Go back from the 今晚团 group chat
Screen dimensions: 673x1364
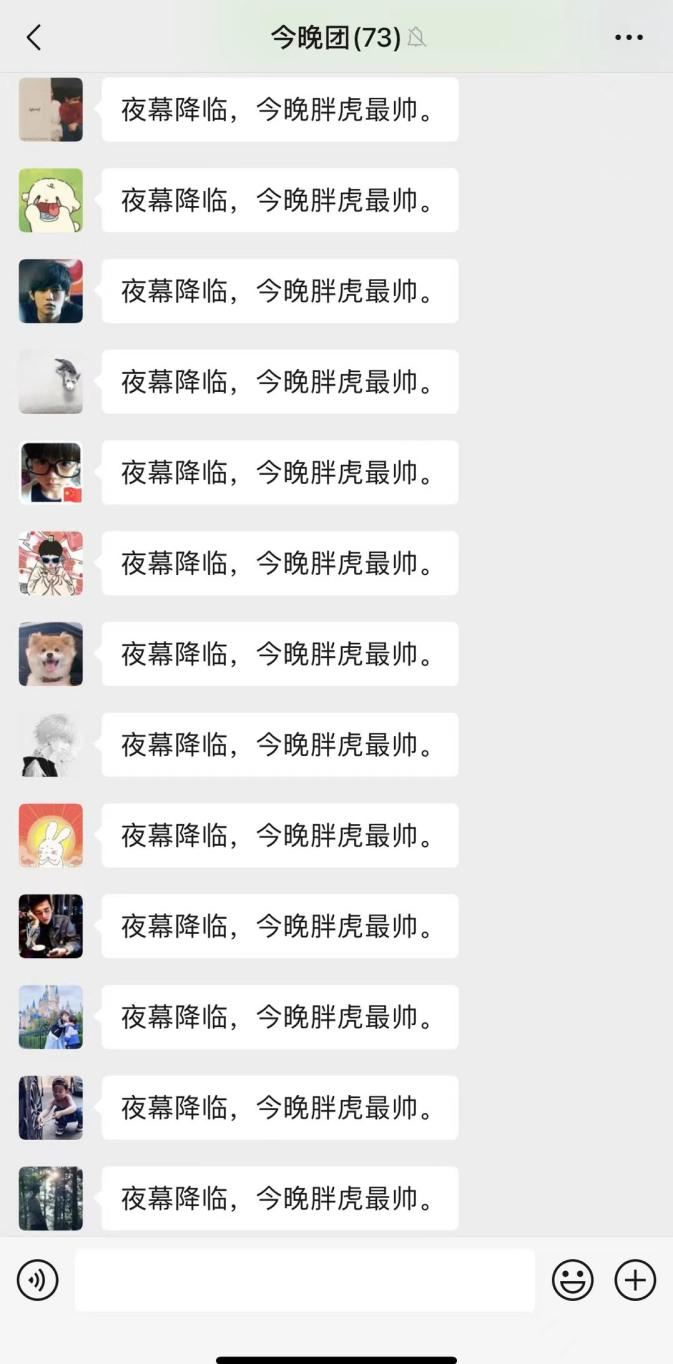pos(34,38)
